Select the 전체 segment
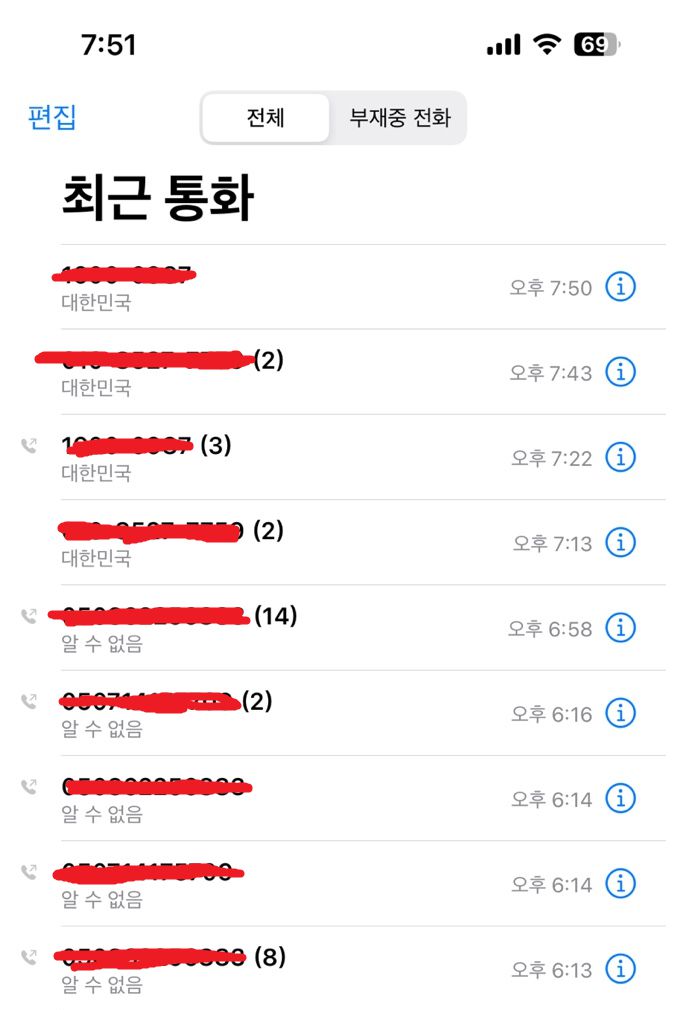Viewport: 687px width, 1010px height. click(x=266, y=118)
